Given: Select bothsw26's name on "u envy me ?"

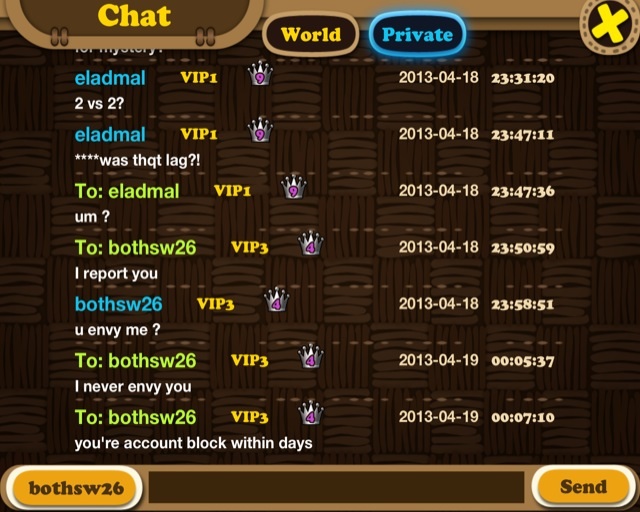Looking at the screenshot, I should click(118, 303).
